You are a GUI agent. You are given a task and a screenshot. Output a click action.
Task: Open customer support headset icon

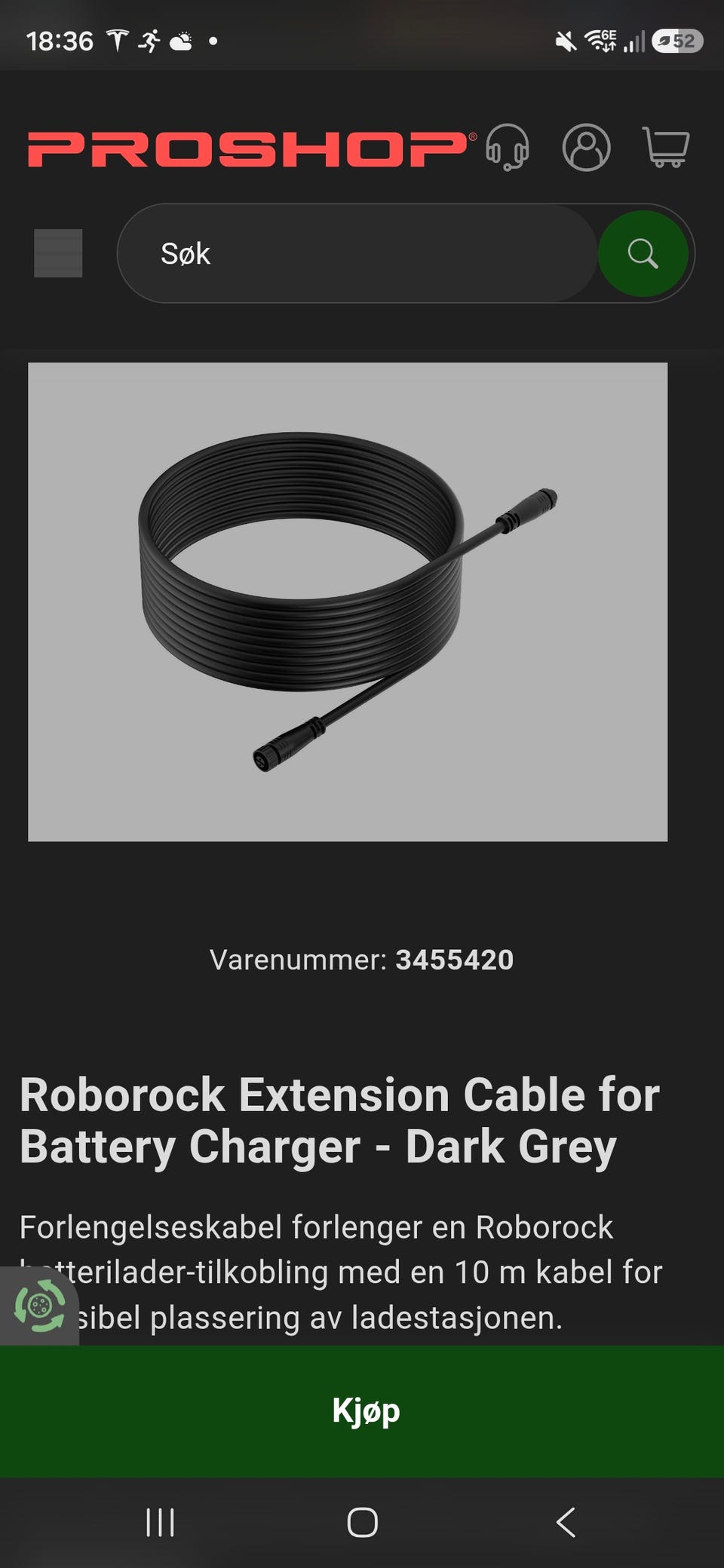[507, 147]
